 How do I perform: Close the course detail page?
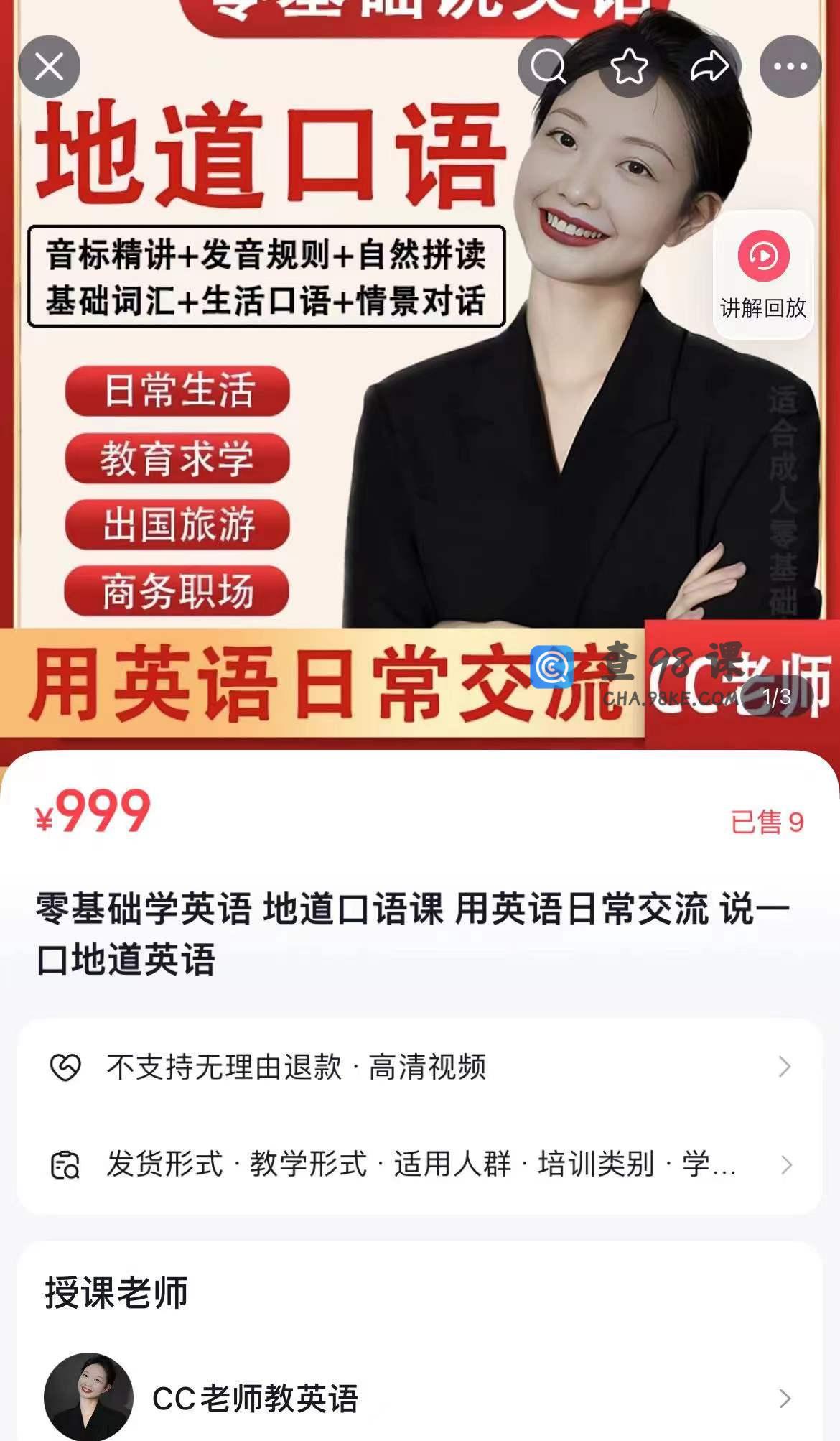pyautogui.click(x=49, y=67)
